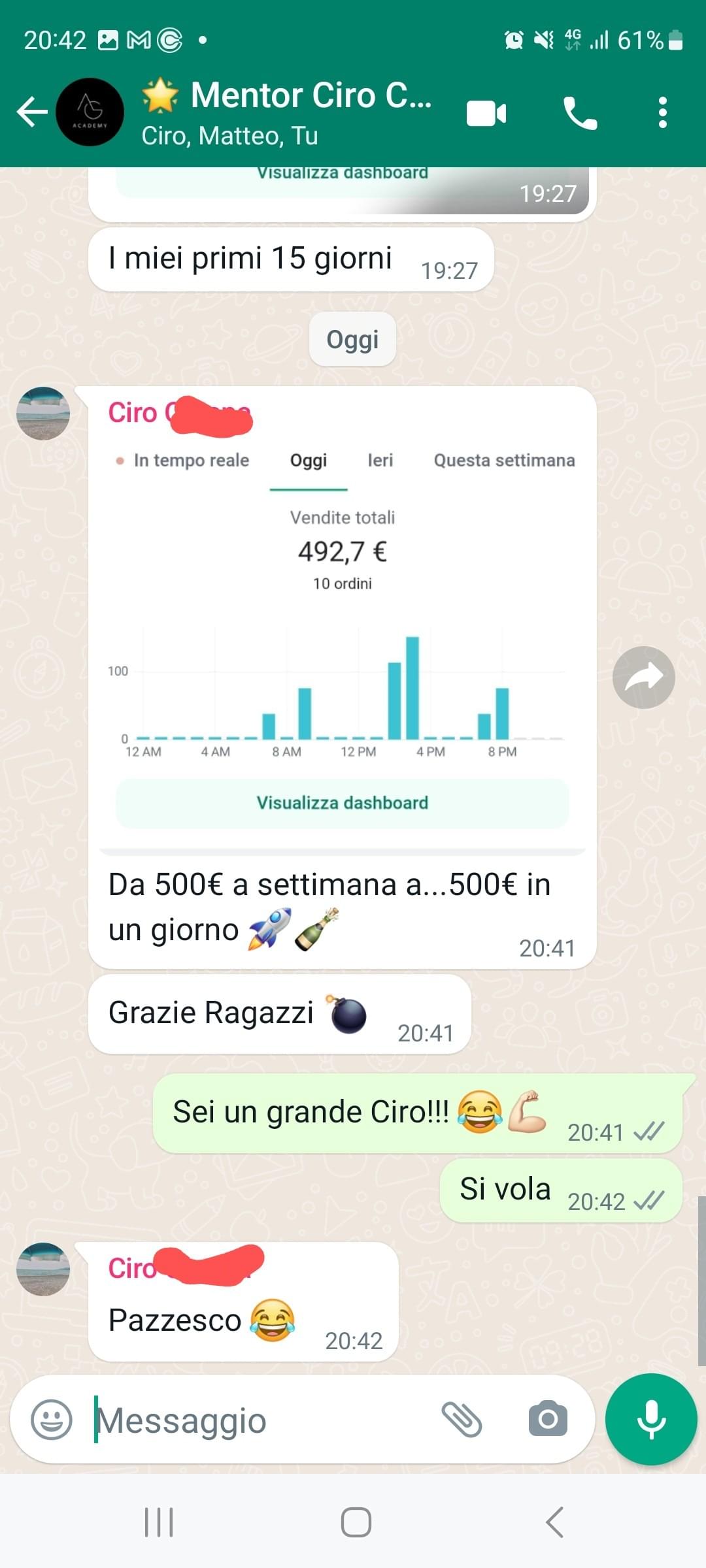The image size is (706, 1568).
Task: Open the emoji picker
Action: point(52,1419)
